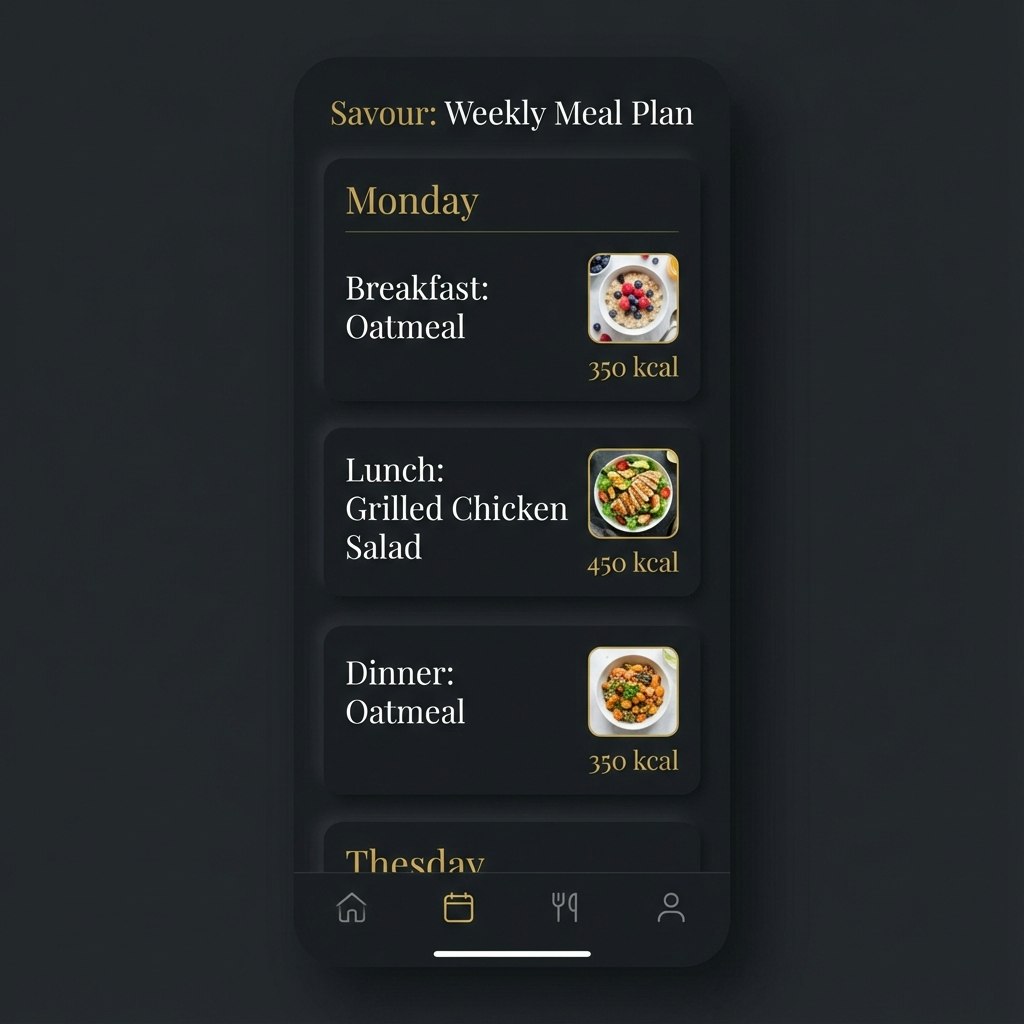Go to the Home tab

tap(352, 908)
